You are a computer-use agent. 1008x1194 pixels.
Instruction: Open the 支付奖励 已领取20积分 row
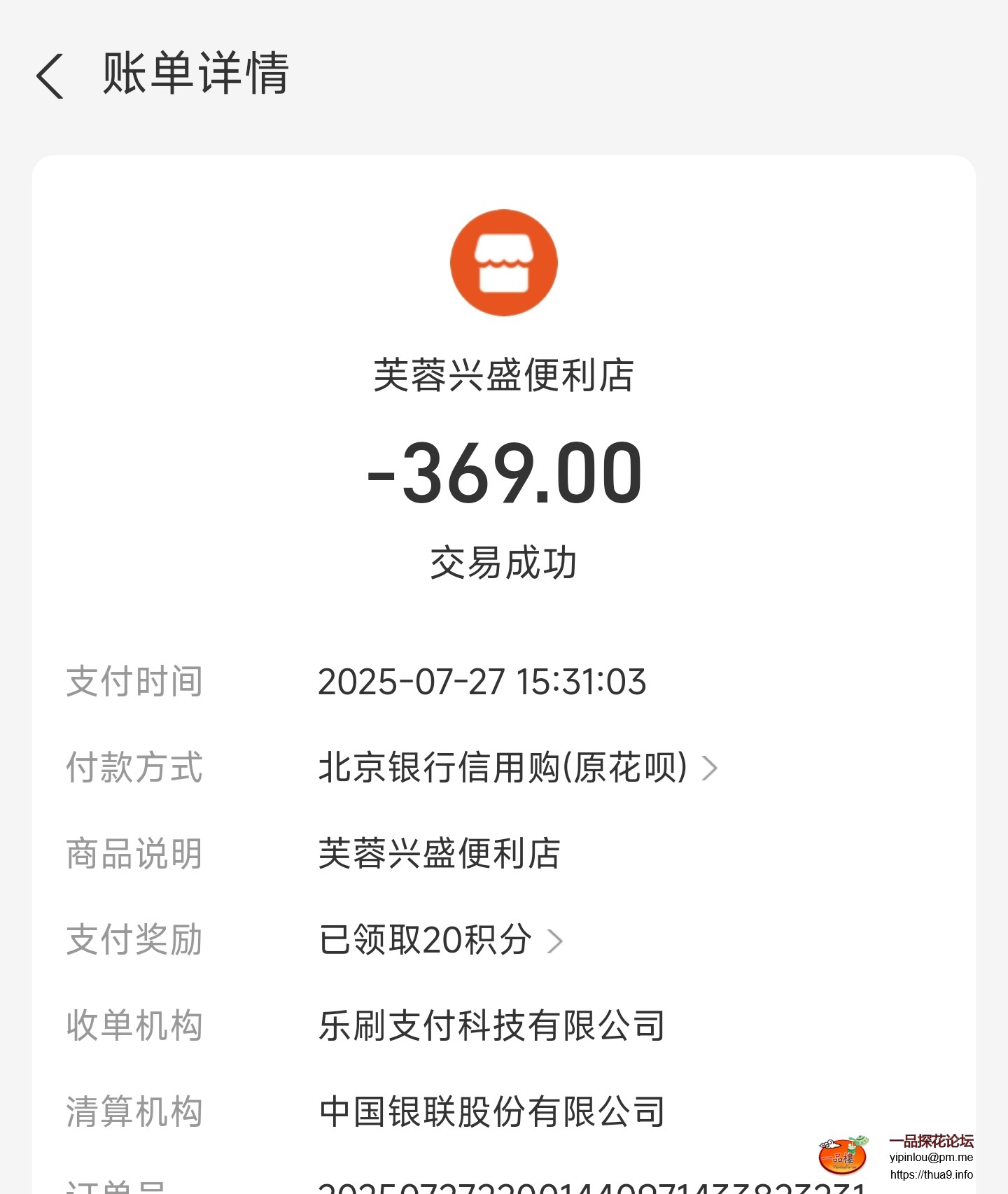coord(440,940)
